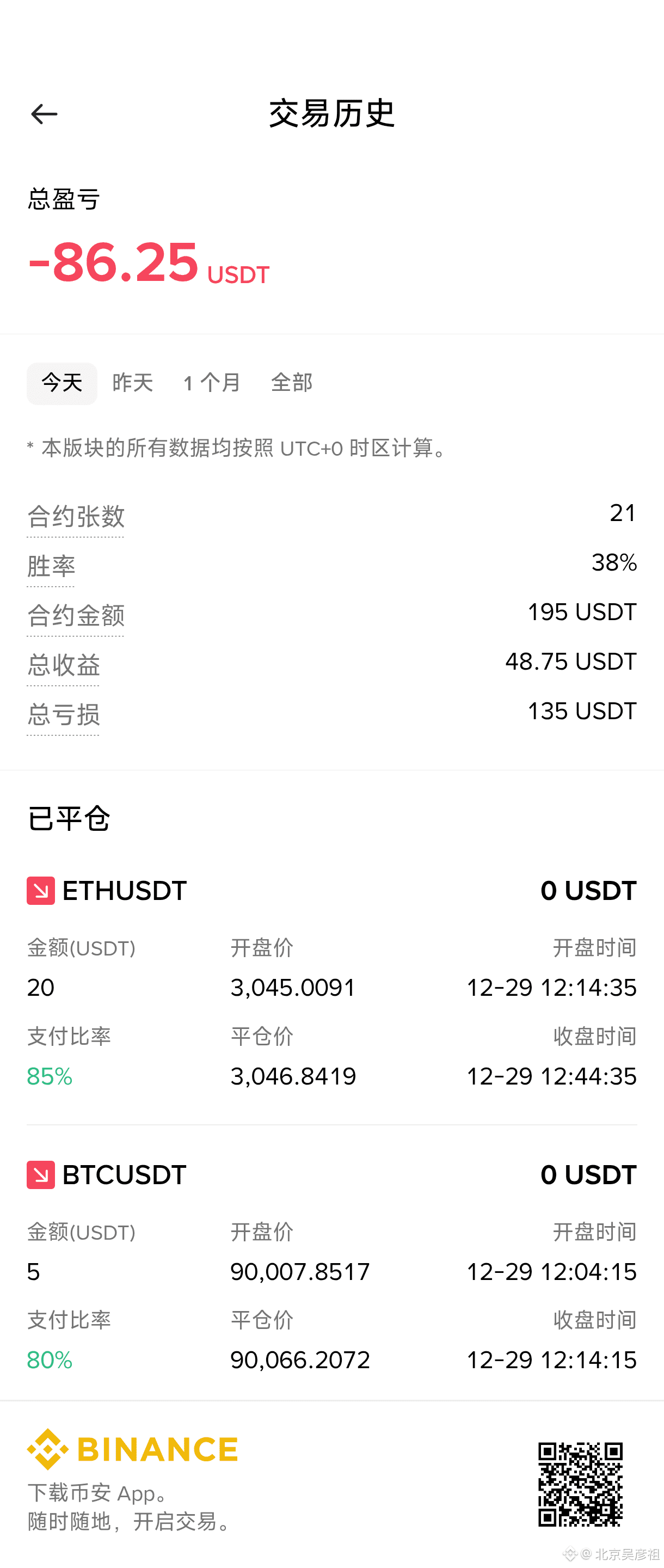Open the 合约金额 tooltip
The width and height of the screenshot is (664, 1568).
point(76,616)
